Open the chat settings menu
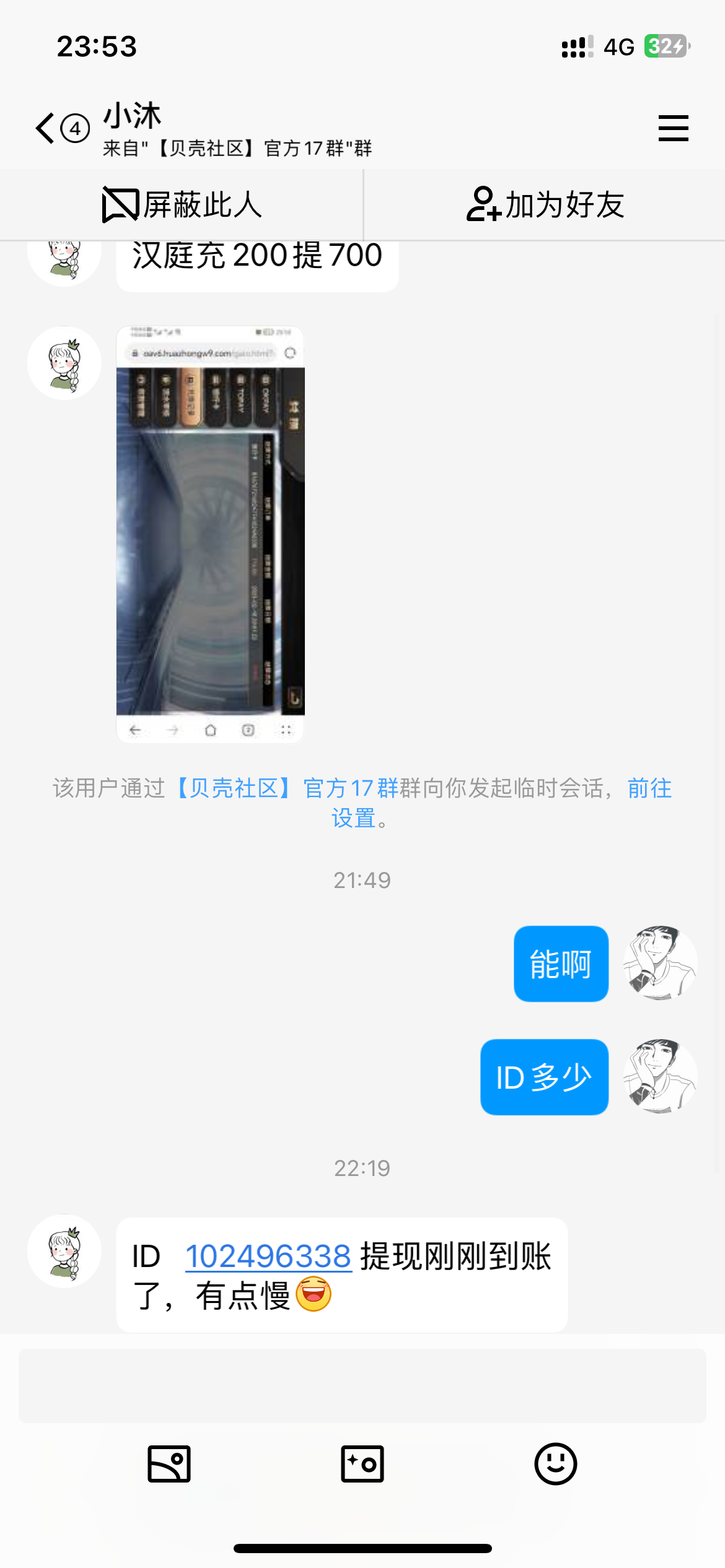 (x=673, y=128)
